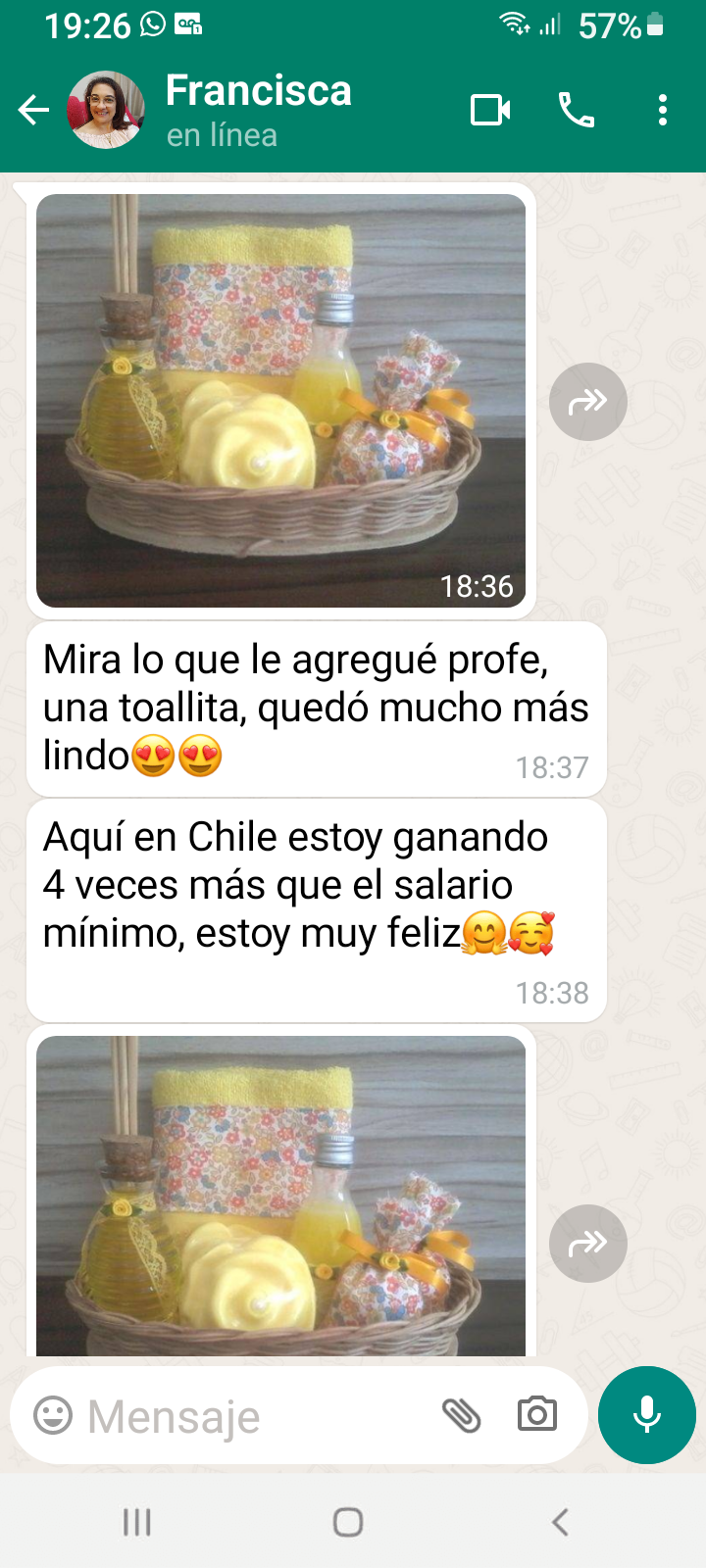Open Francisca's profile picture

pos(105,110)
